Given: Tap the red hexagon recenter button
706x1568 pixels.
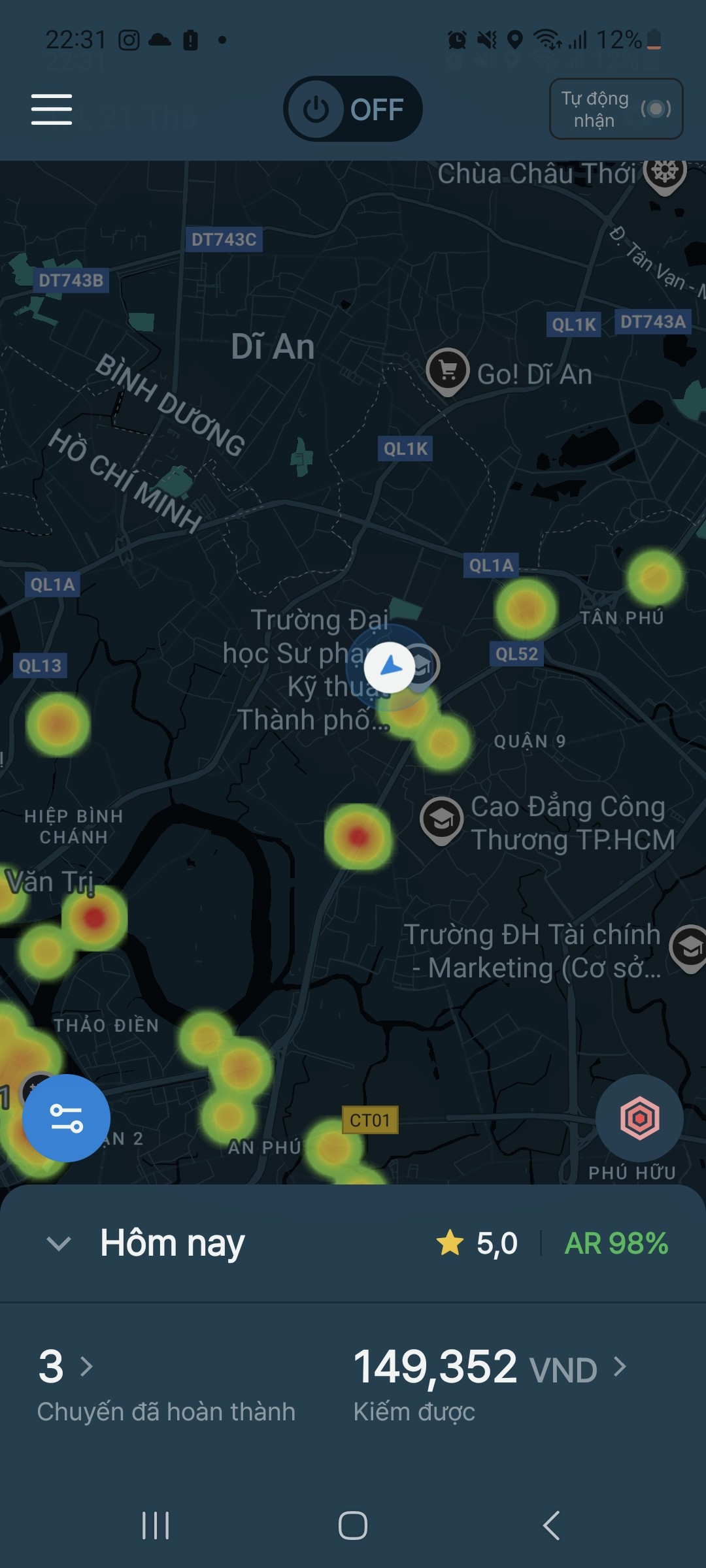Looking at the screenshot, I should [x=639, y=1118].
